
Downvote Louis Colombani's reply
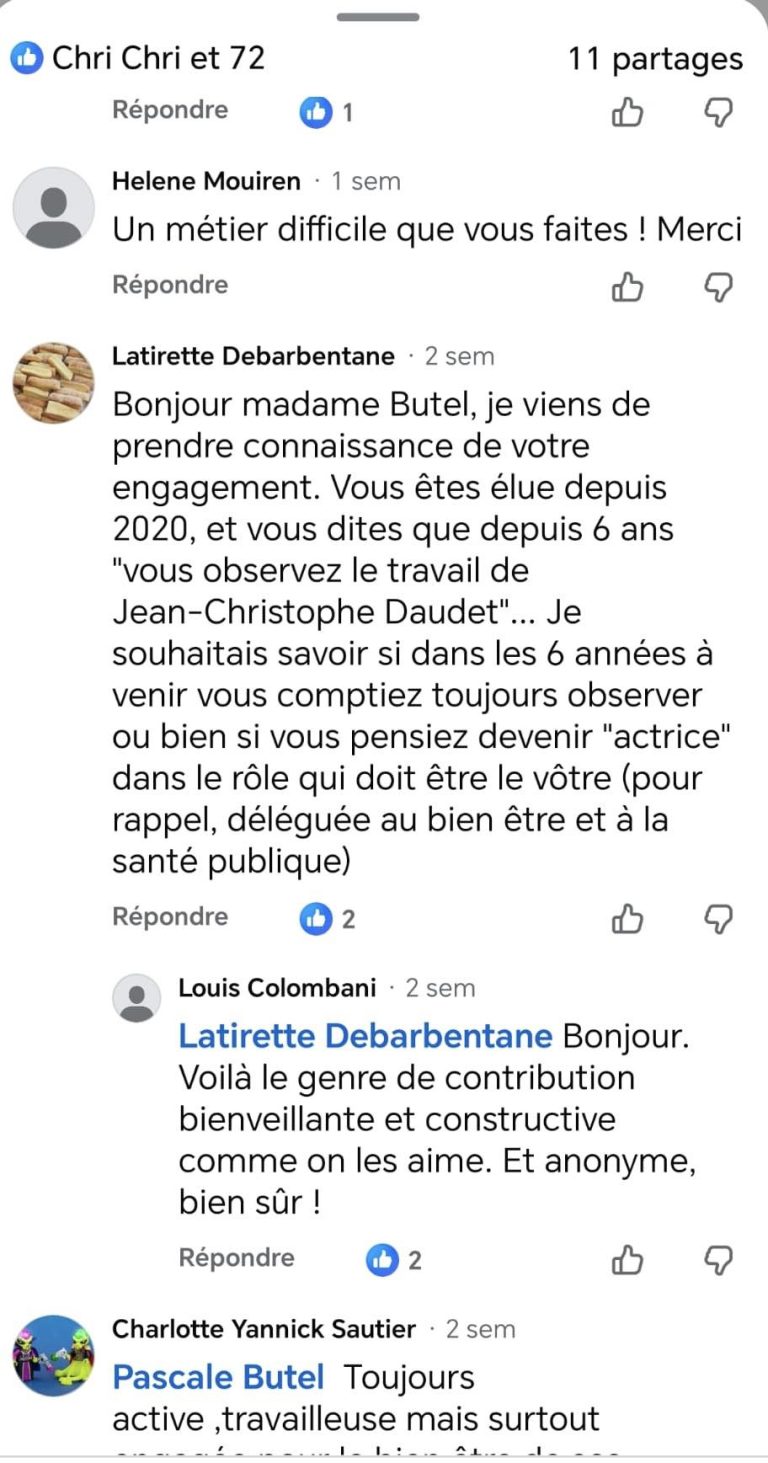pyautogui.click(x=718, y=1259)
